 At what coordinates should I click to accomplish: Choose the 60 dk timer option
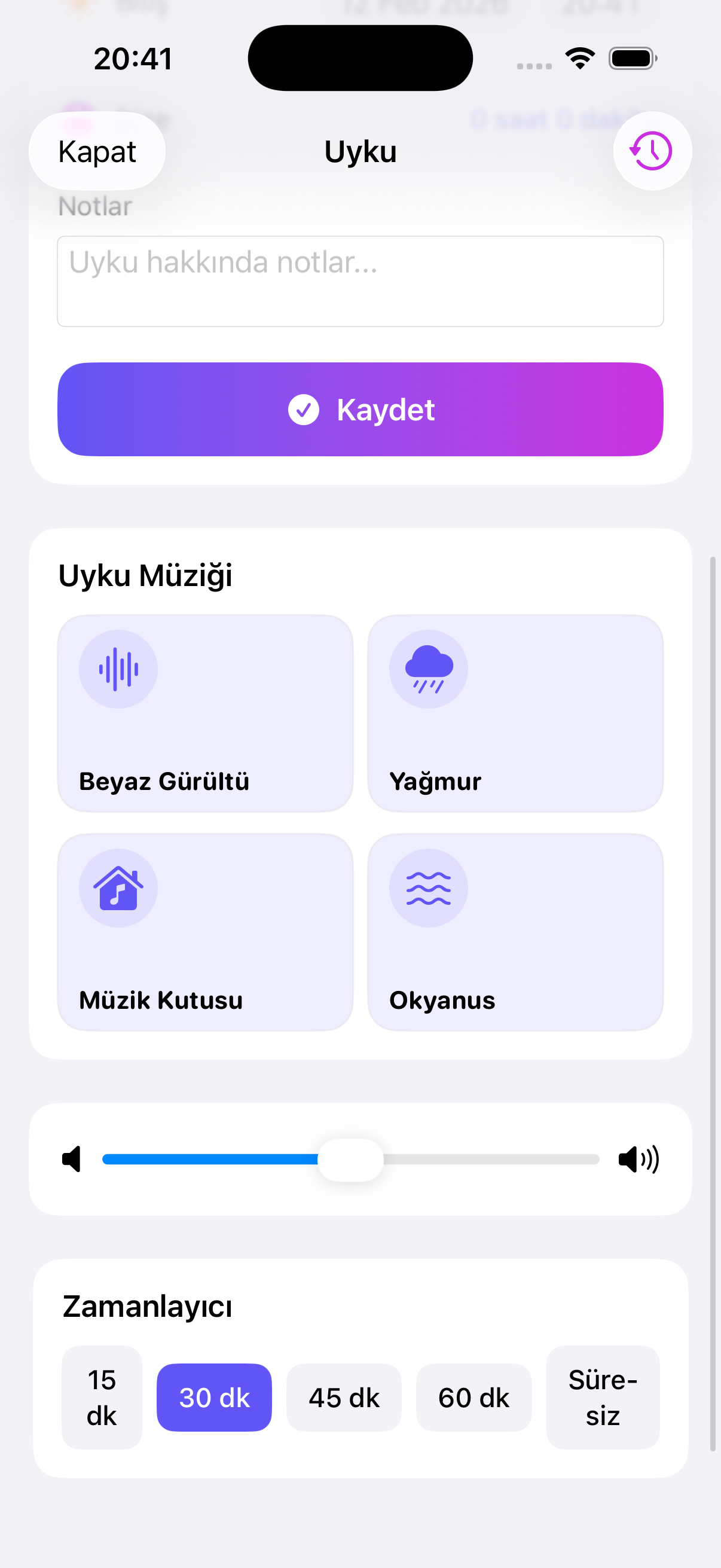474,1398
